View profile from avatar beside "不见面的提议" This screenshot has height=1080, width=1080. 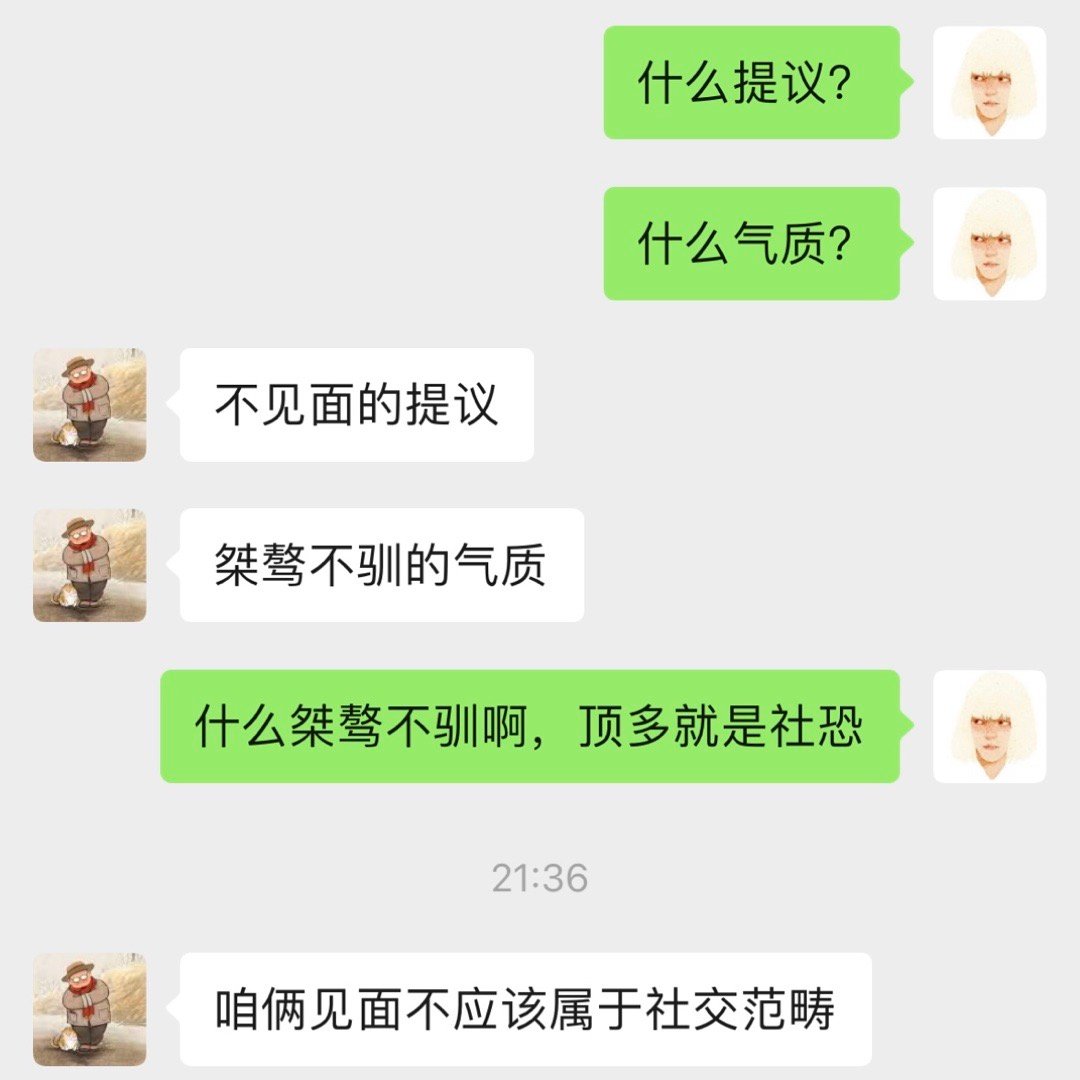tap(90, 405)
